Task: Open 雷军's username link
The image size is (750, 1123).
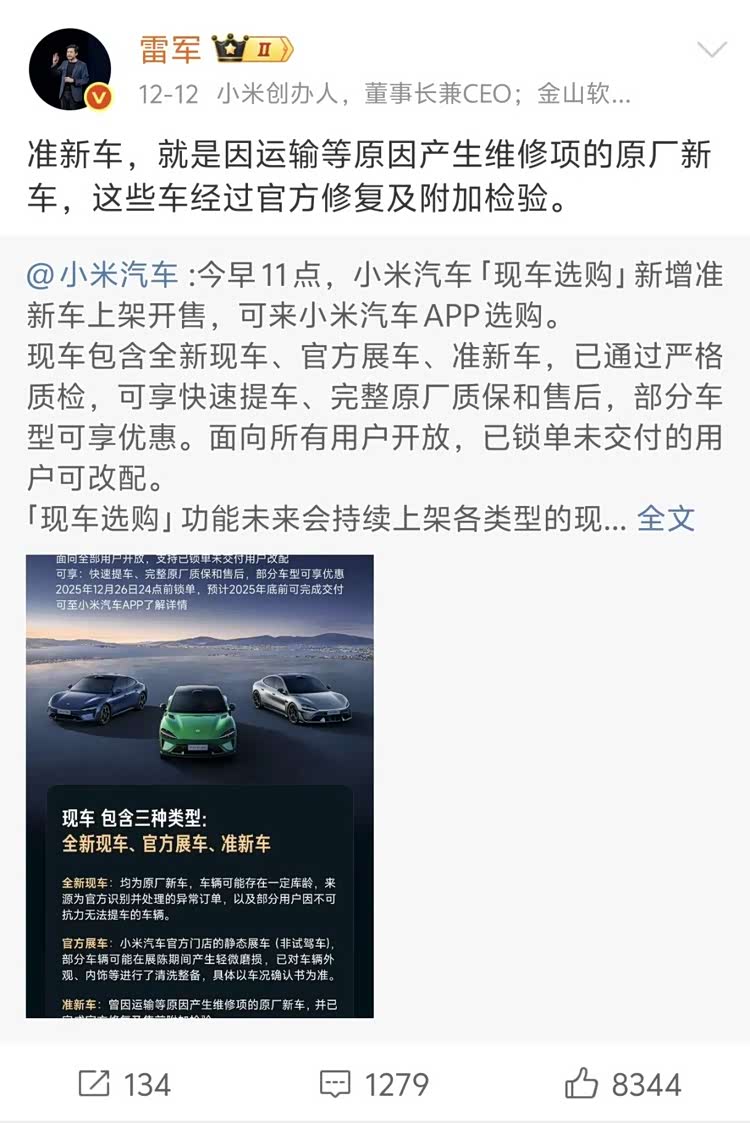Action: point(170,48)
